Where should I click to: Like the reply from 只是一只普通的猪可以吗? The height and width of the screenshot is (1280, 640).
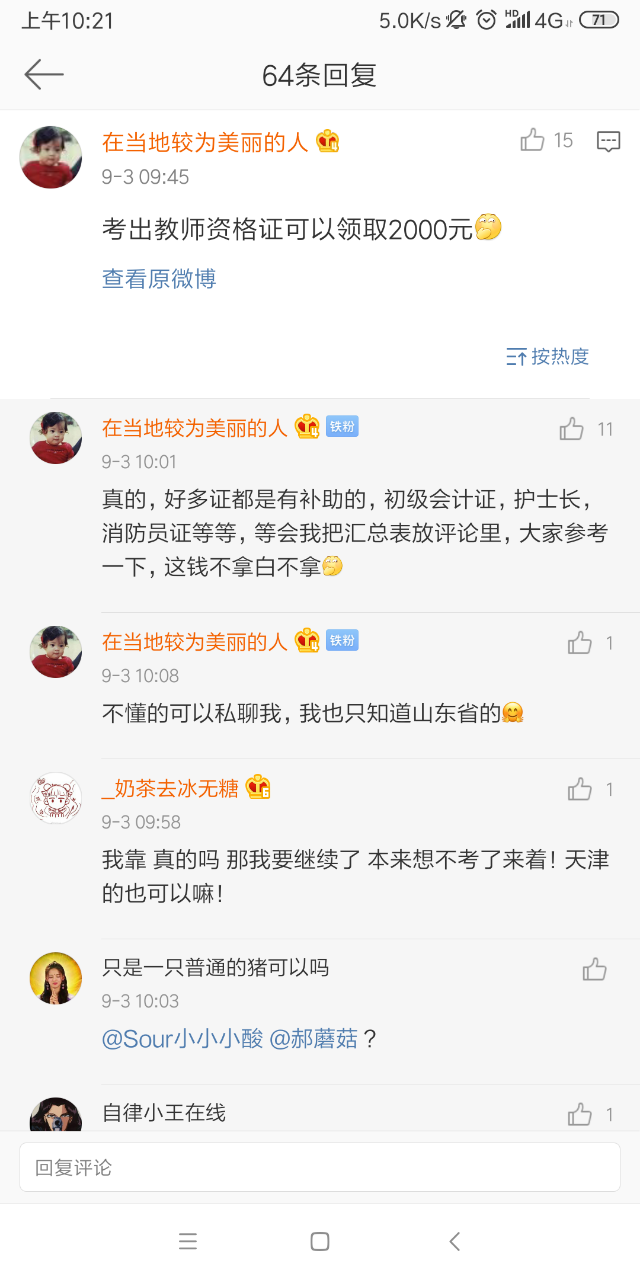(595, 969)
